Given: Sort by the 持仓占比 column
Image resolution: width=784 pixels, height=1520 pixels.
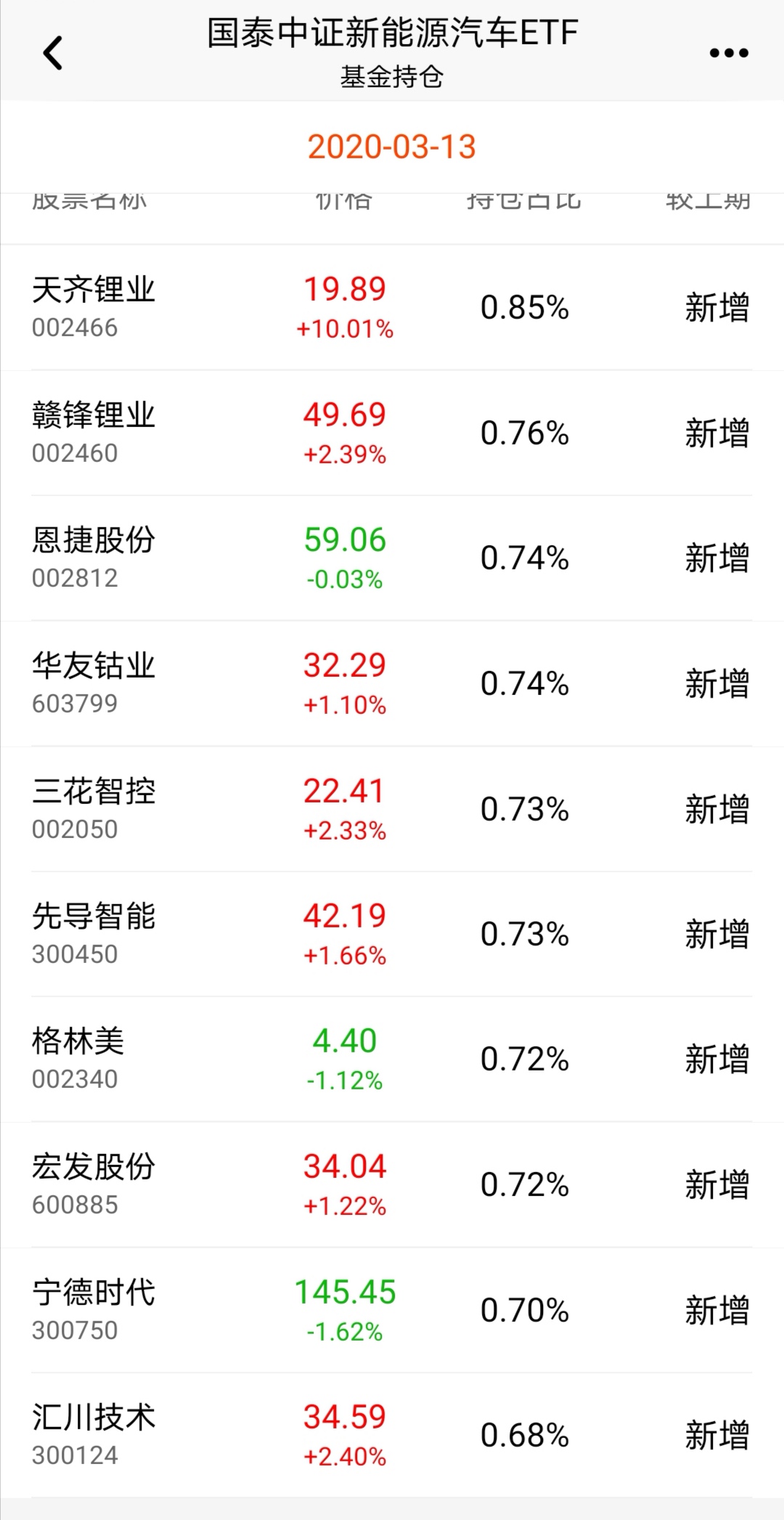Looking at the screenshot, I should (x=524, y=201).
